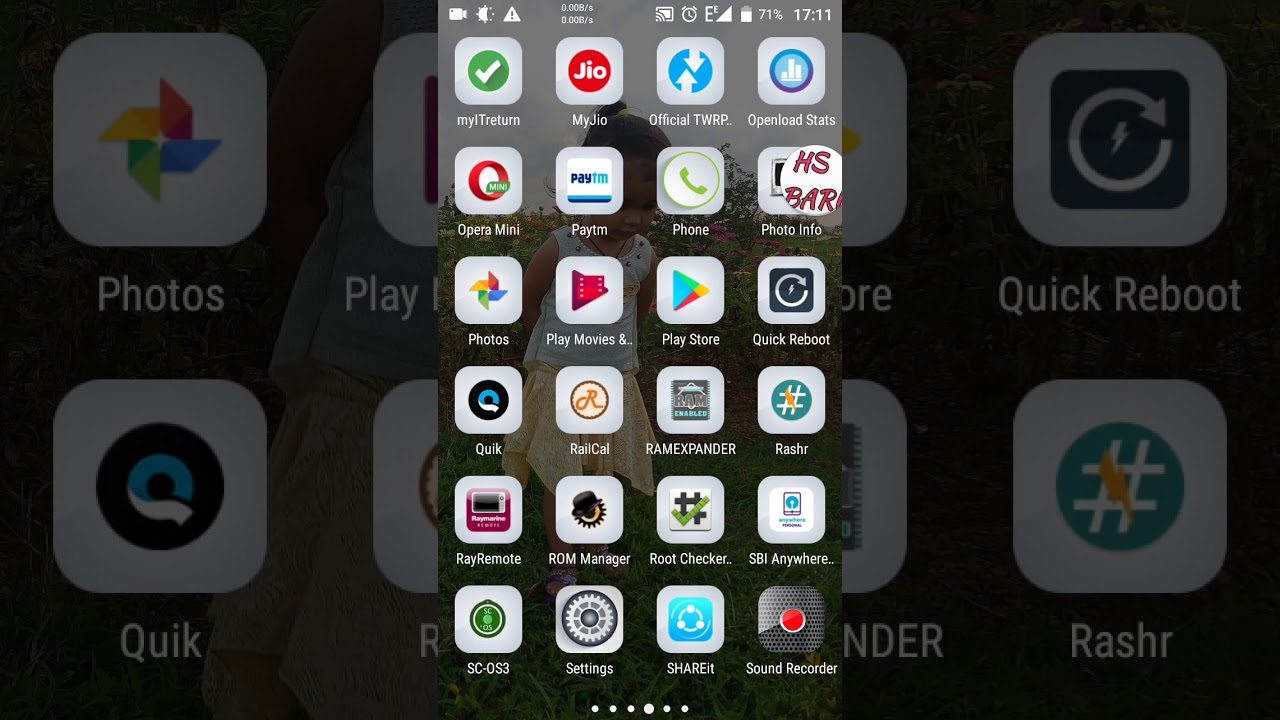This screenshot has height=720, width=1280.
Task: Open the Rashr app
Action: (x=791, y=401)
